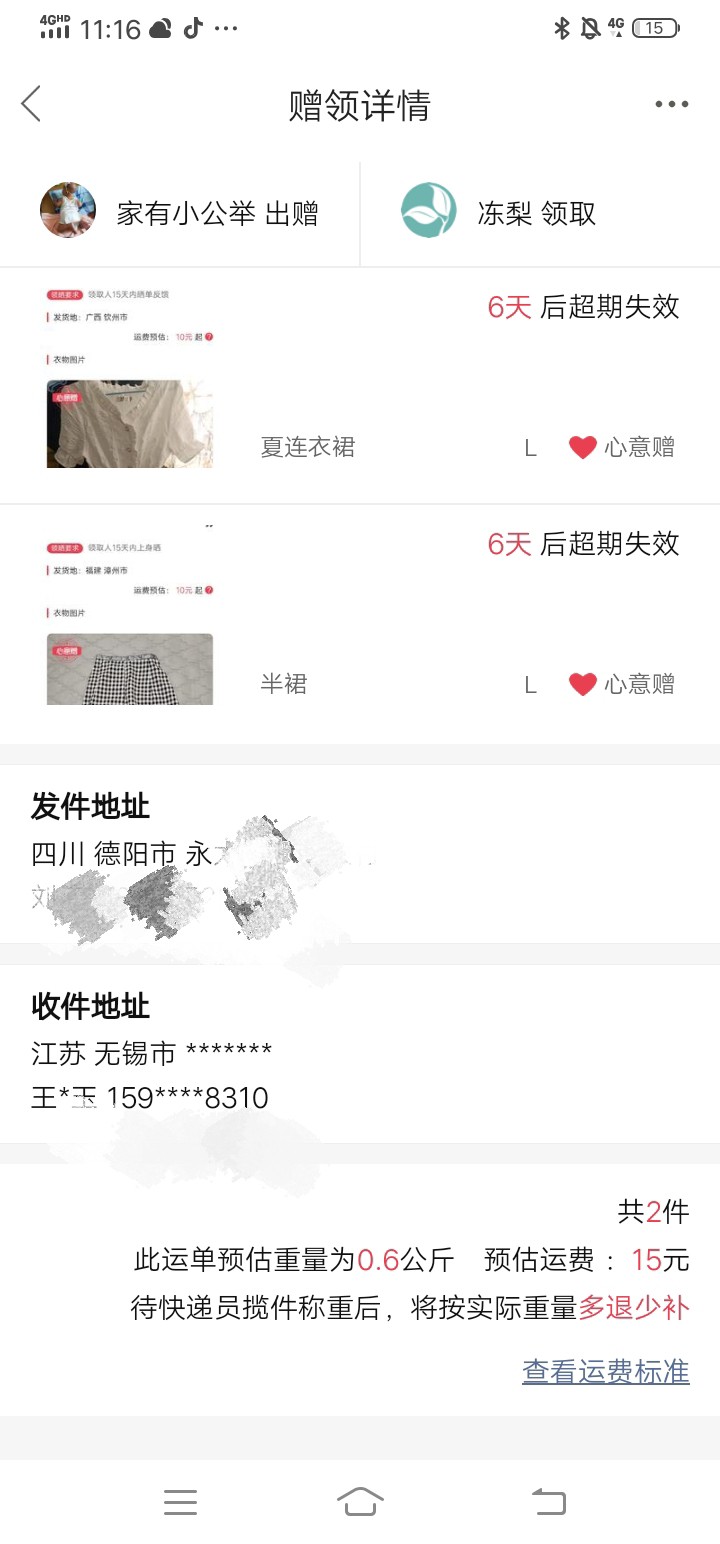Viewport: 720px width, 1544px height.
Task: View 家有小公举 giver profile
Action: point(68,211)
